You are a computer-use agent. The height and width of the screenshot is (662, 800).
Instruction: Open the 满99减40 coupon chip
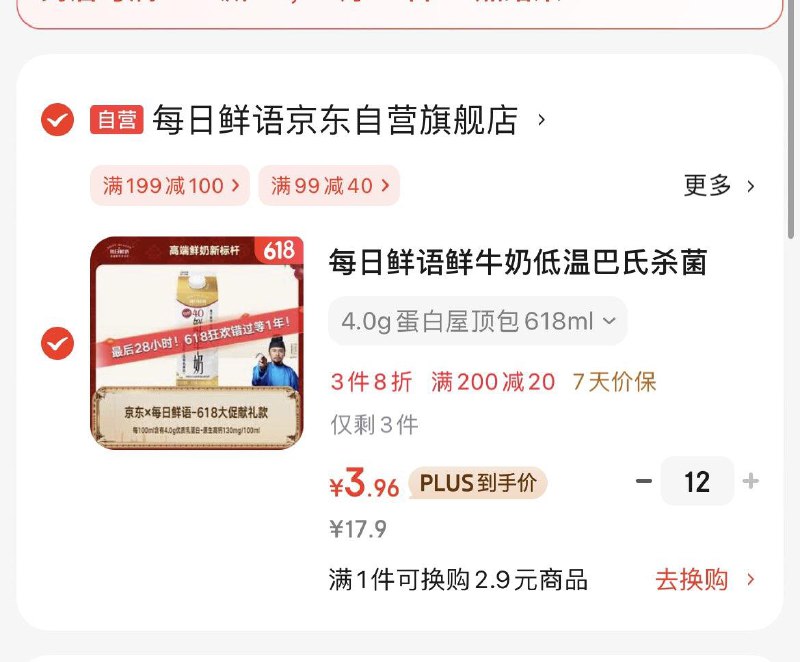point(329,186)
